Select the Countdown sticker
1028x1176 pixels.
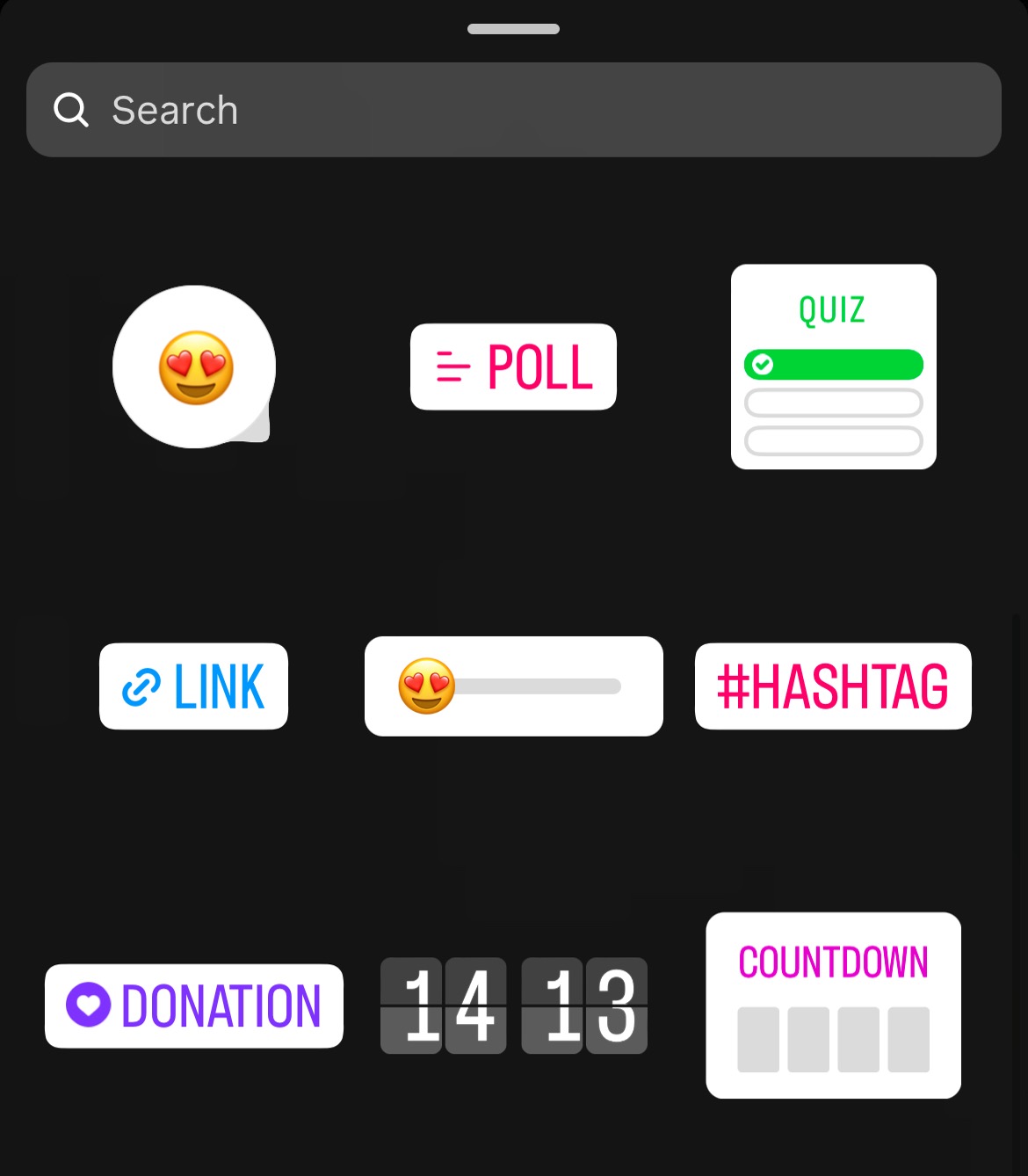[x=833, y=1005]
